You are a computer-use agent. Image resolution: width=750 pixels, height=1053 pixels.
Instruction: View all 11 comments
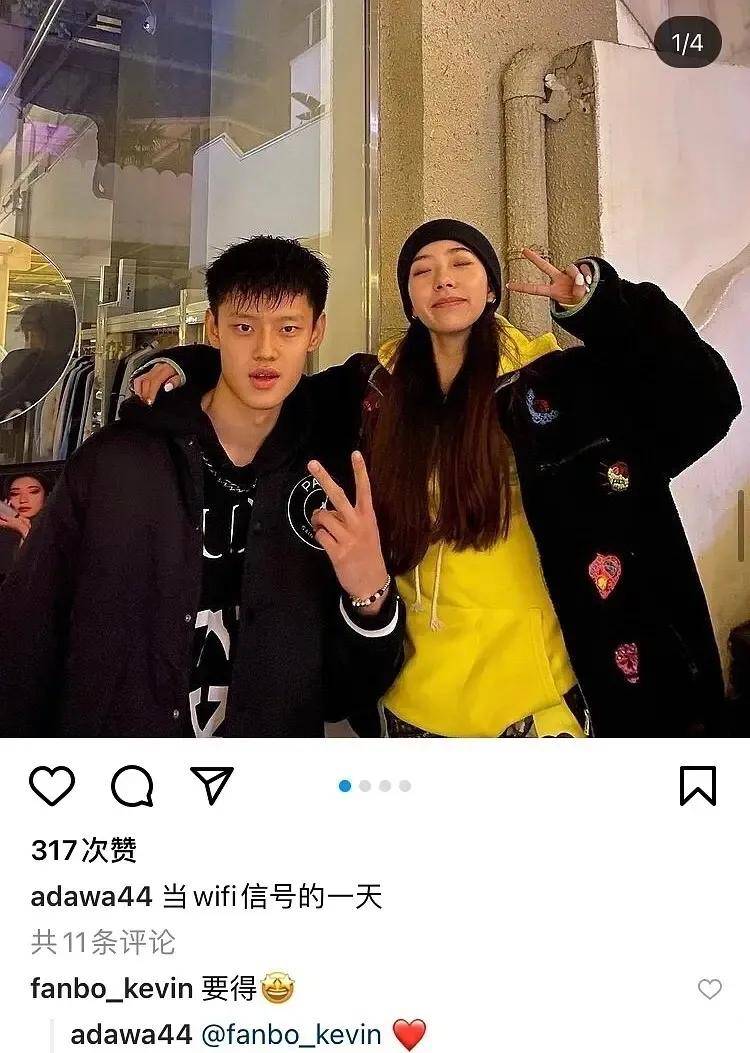coord(103,941)
